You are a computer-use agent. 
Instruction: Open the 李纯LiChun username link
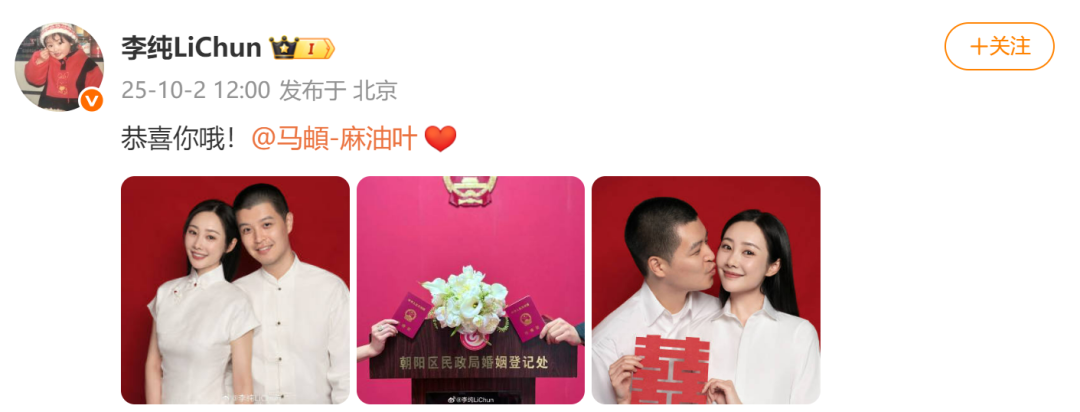[191, 47]
